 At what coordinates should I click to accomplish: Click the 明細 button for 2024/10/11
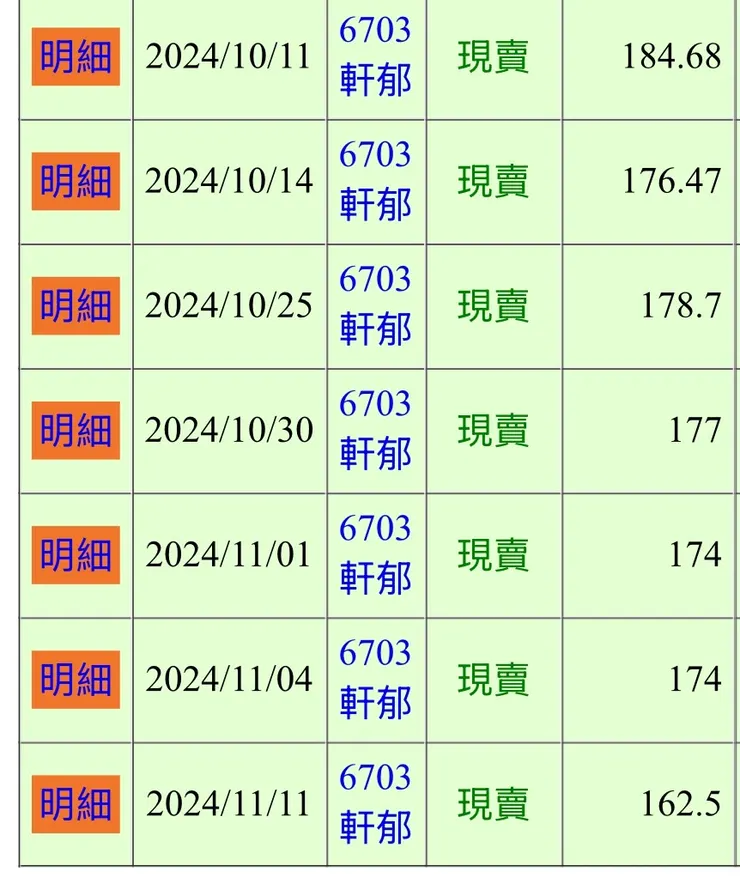pos(75,55)
